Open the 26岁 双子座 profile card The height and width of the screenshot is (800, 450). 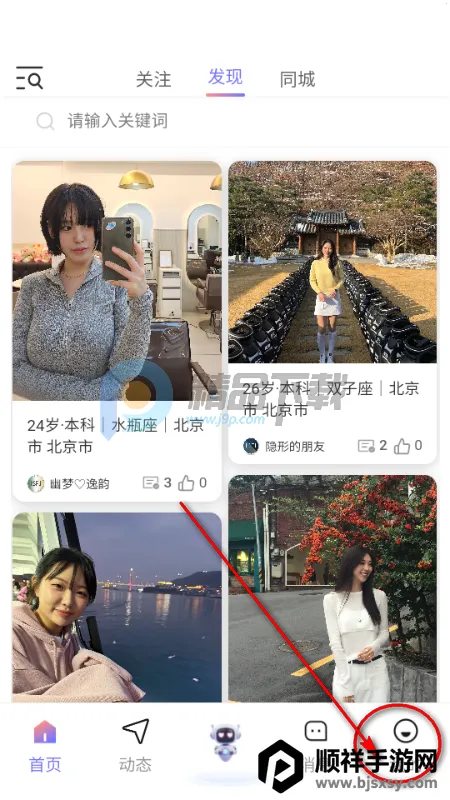coord(332,312)
